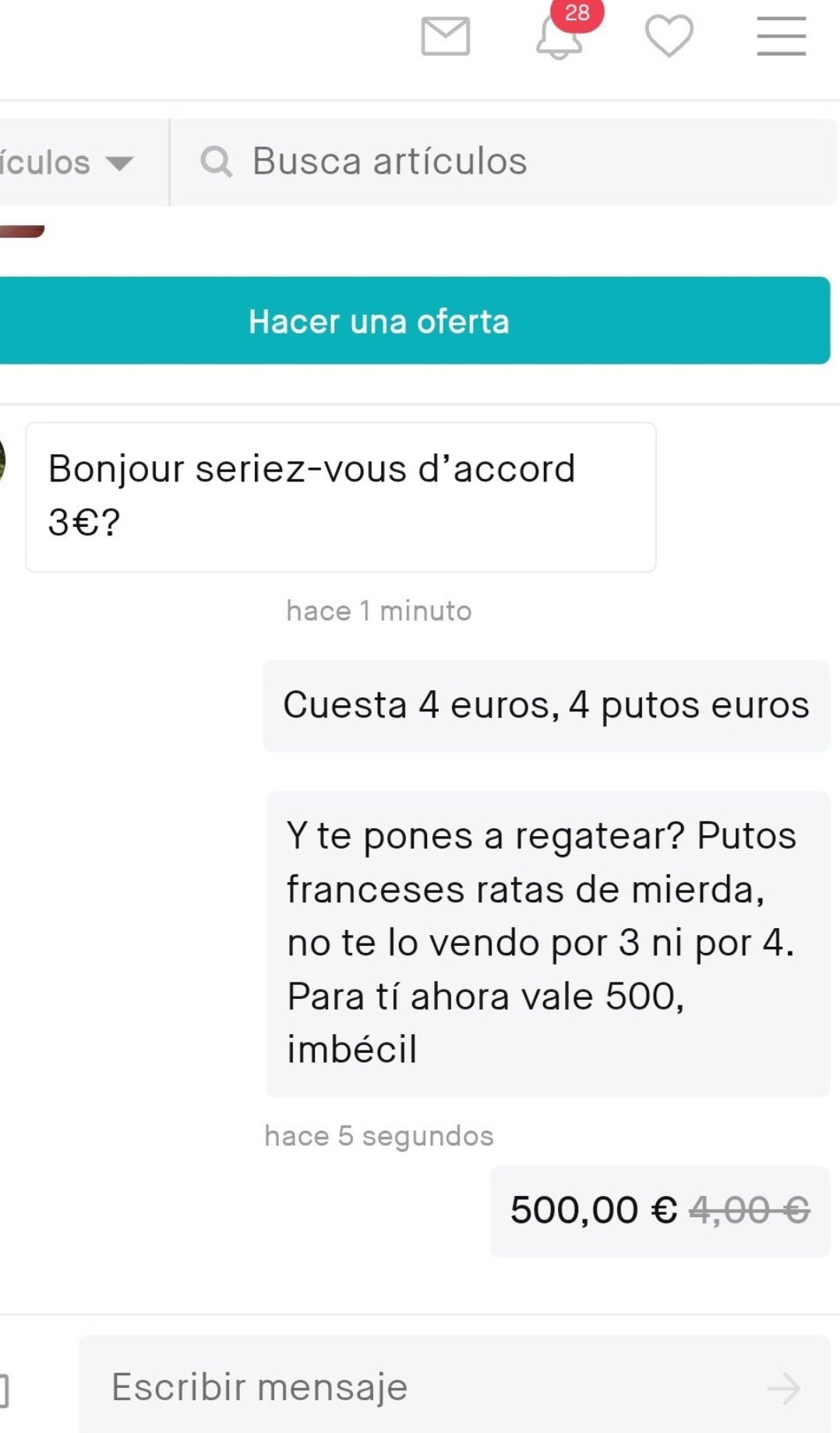Image resolution: width=840 pixels, height=1433 pixels.
Task: Open the messages envelope icon
Action: pos(445,37)
